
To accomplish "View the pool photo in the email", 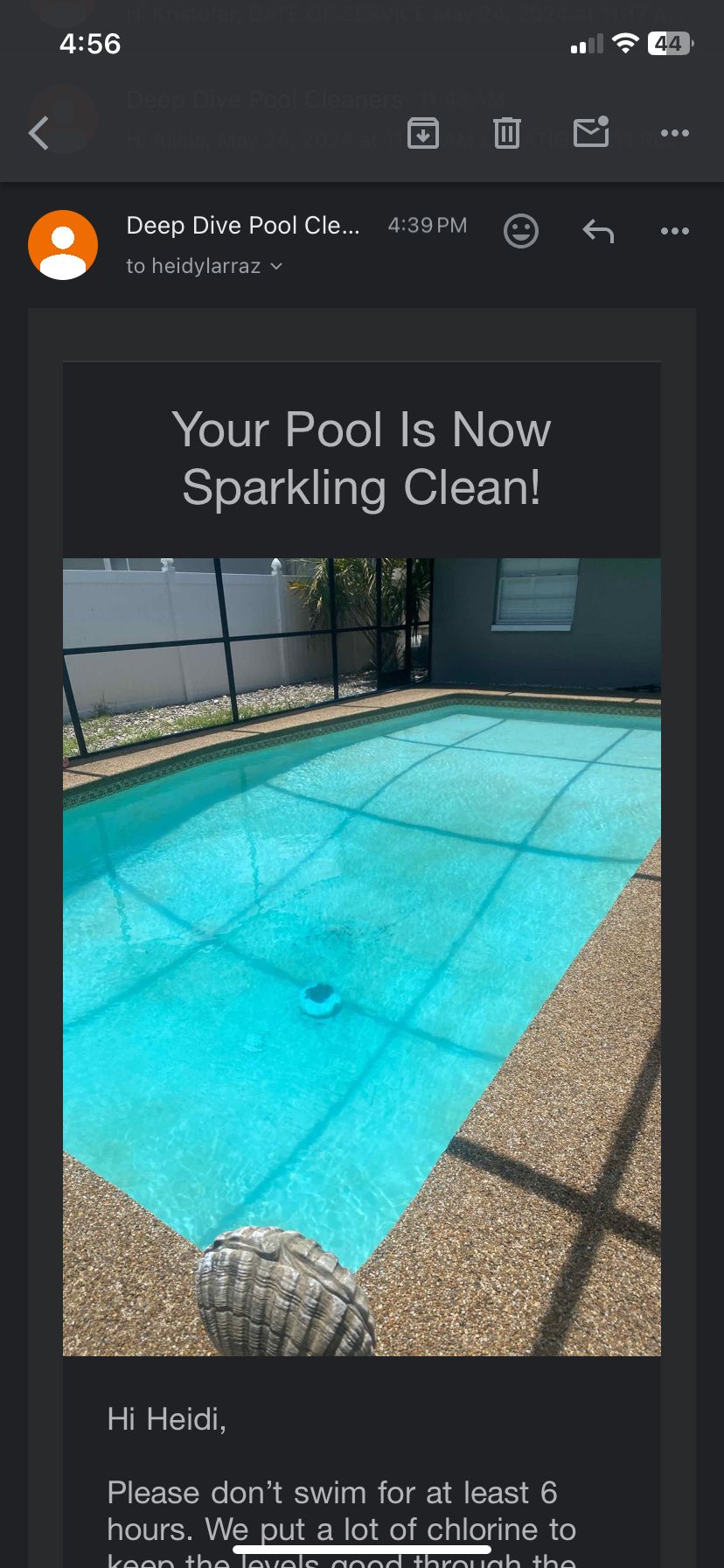I will [x=362, y=956].
